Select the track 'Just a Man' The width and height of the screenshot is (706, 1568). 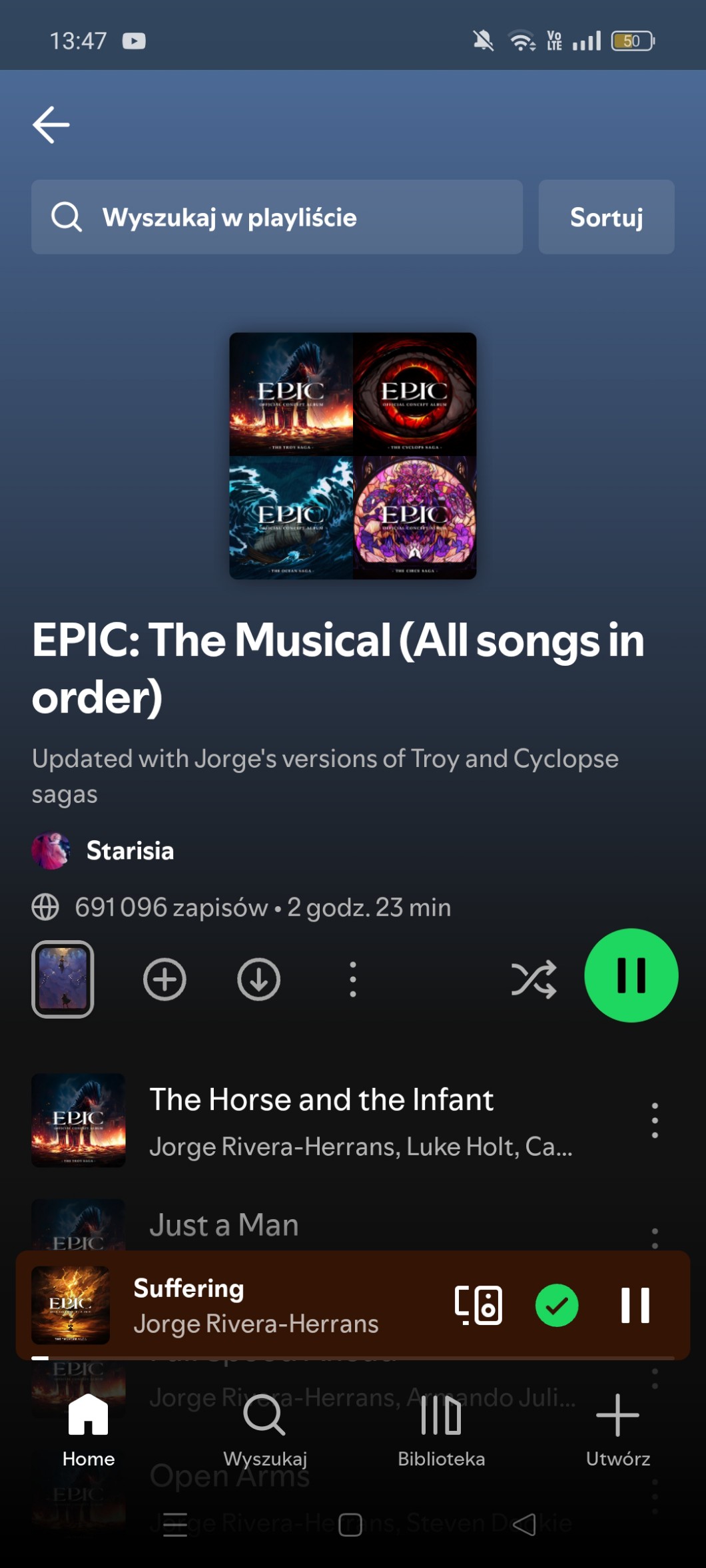click(224, 1226)
